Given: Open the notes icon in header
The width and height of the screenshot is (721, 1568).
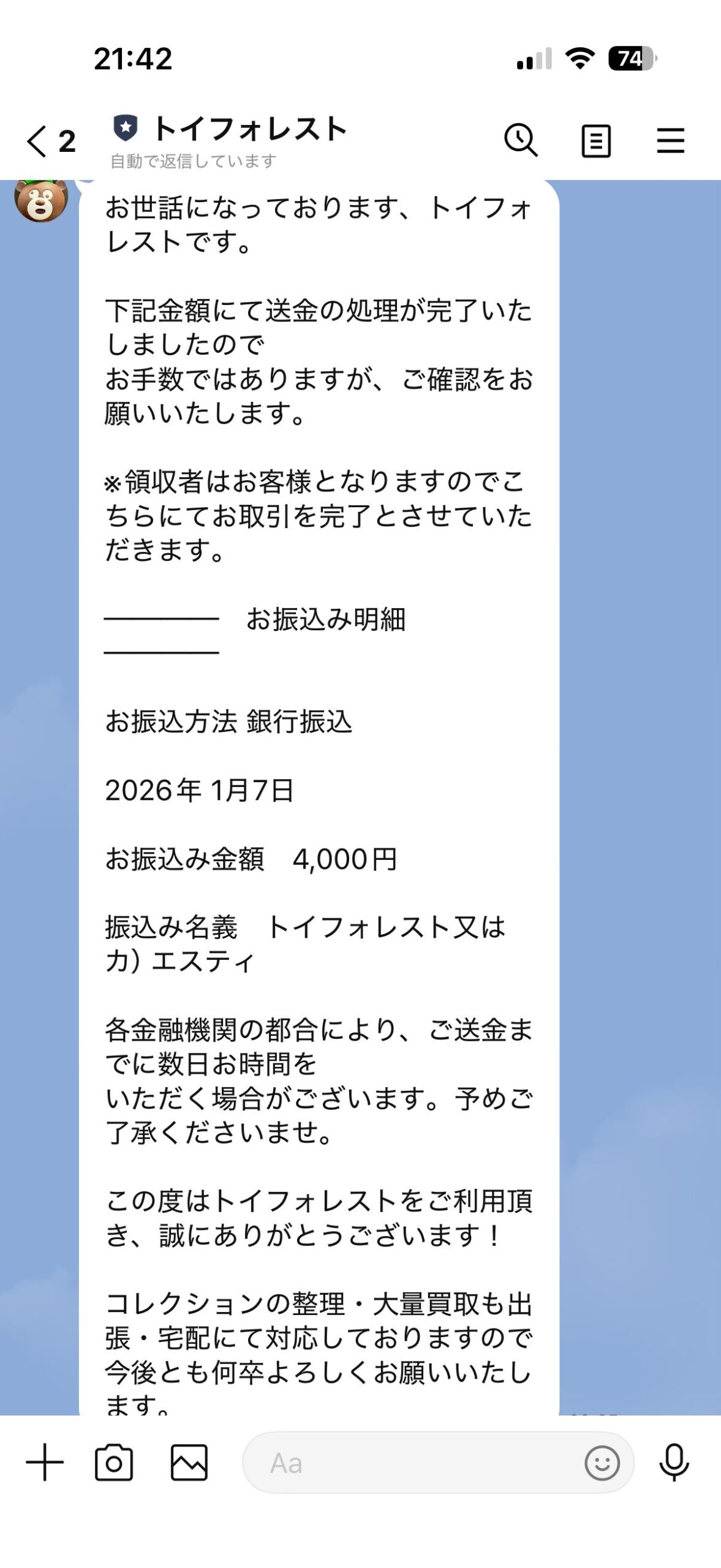Looking at the screenshot, I should pos(595,141).
